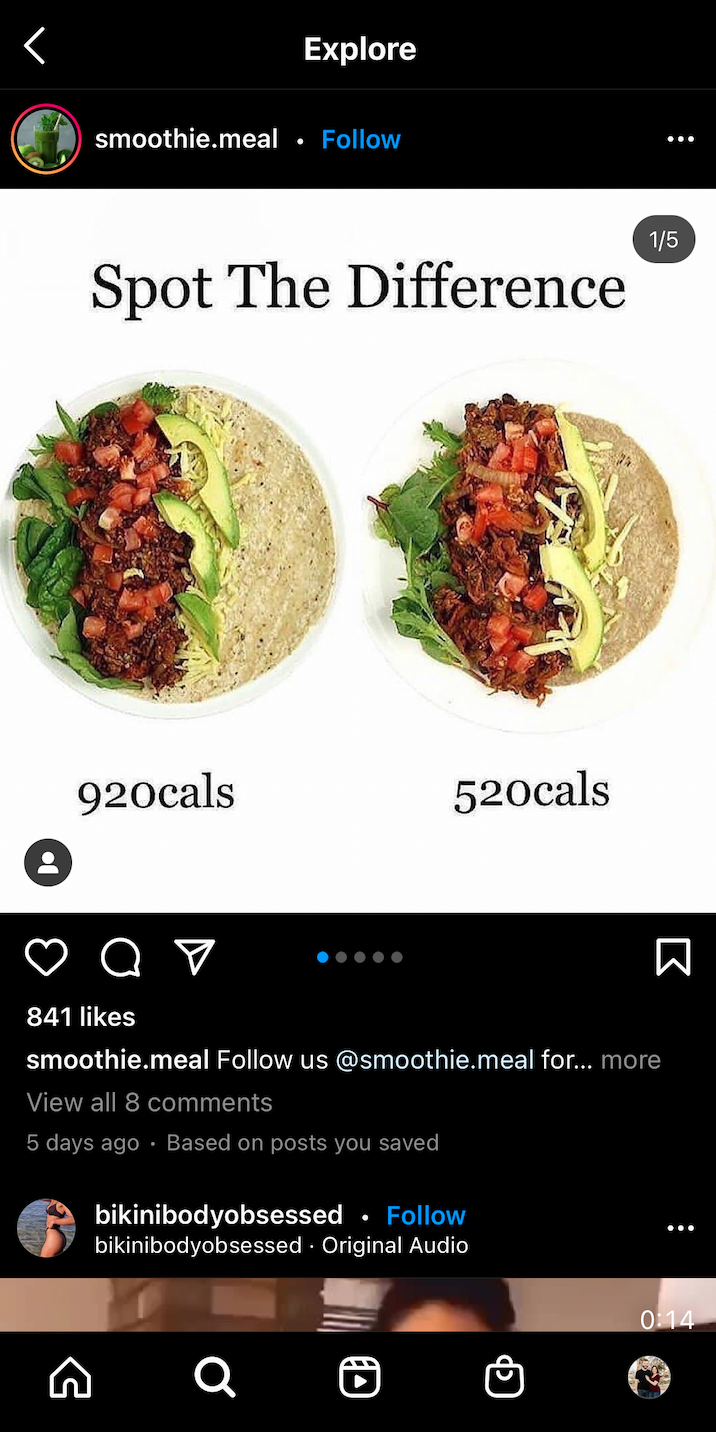Open options menu for bikinibodyobsessed post
The image size is (716, 1432).
coord(680,1228)
